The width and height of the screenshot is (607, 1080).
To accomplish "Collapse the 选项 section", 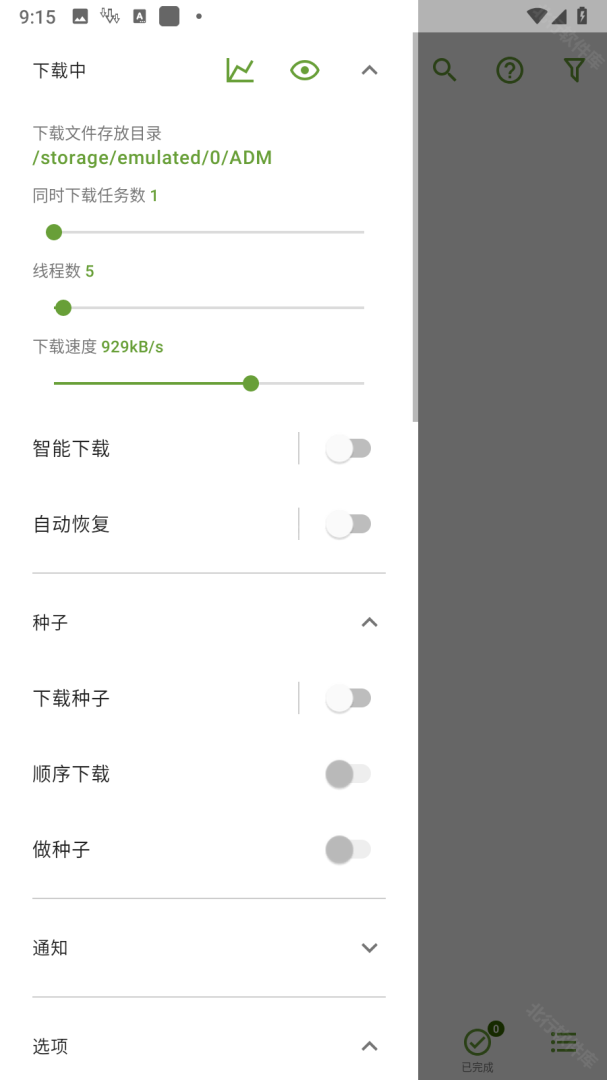I will pyautogui.click(x=369, y=1046).
